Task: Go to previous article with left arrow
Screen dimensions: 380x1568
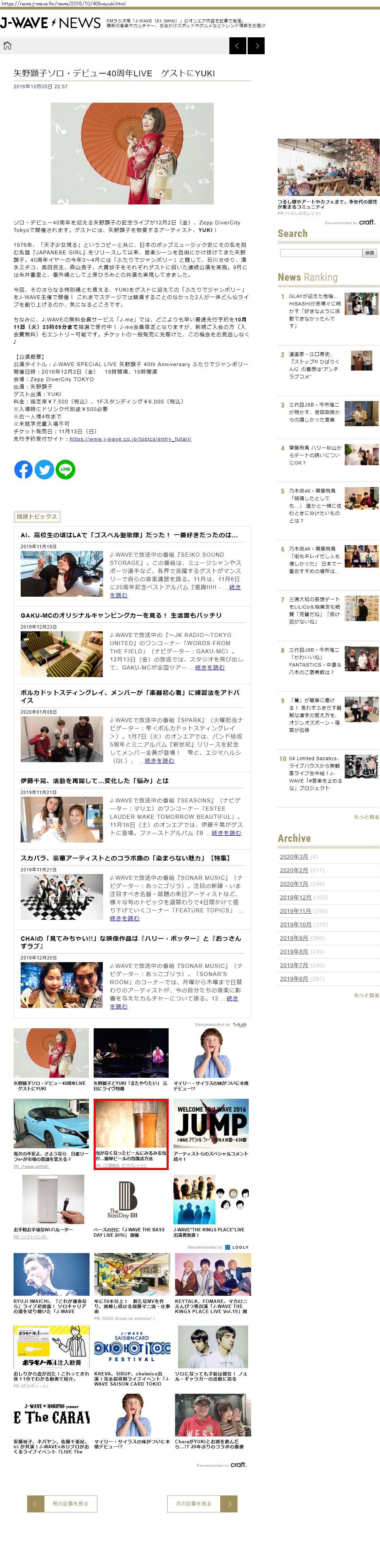Action: click(237, 46)
